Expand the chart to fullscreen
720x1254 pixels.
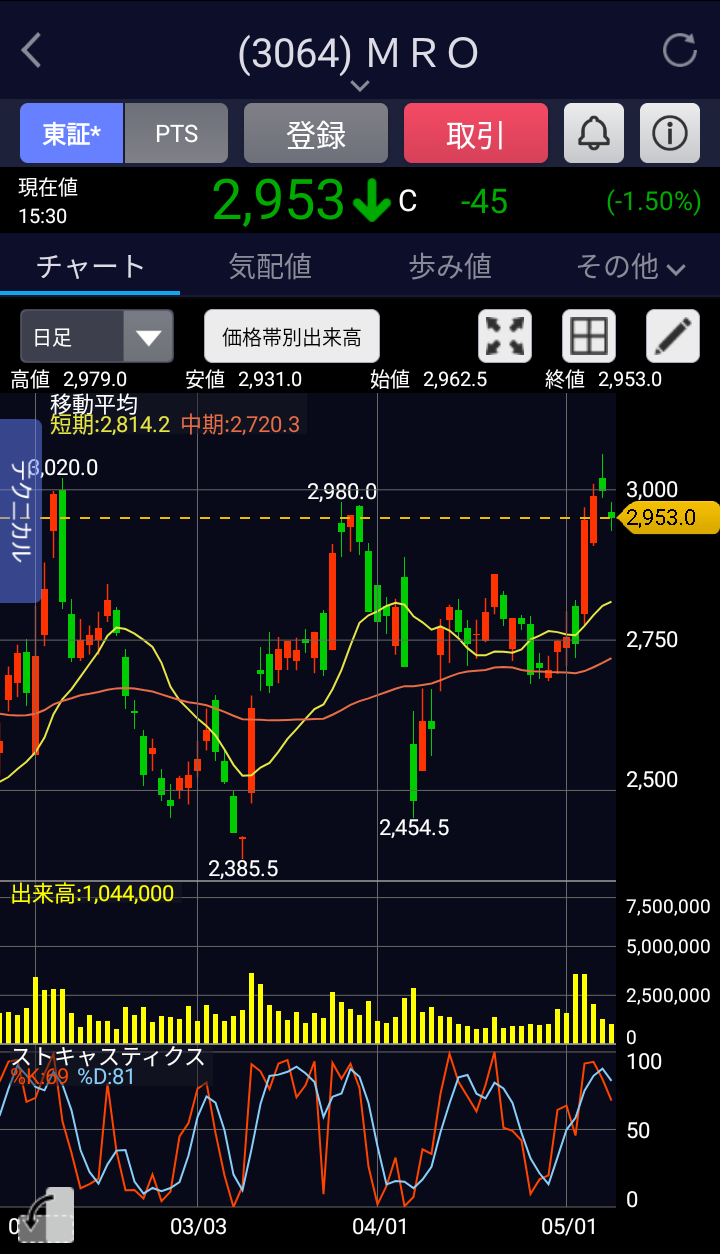505,336
